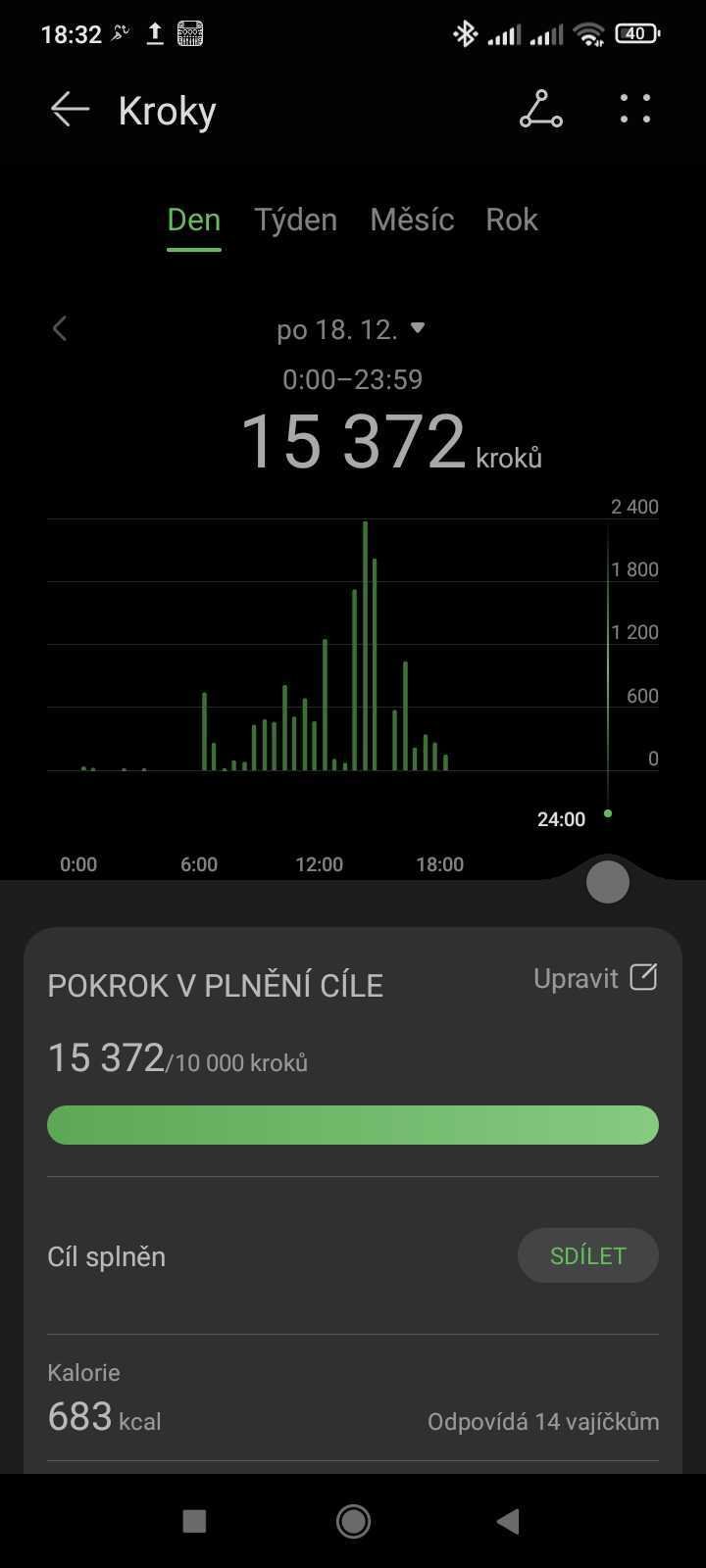This screenshot has height=1568, width=706.
Task: Open the four-dot overflow menu
Action: point(634,110)
